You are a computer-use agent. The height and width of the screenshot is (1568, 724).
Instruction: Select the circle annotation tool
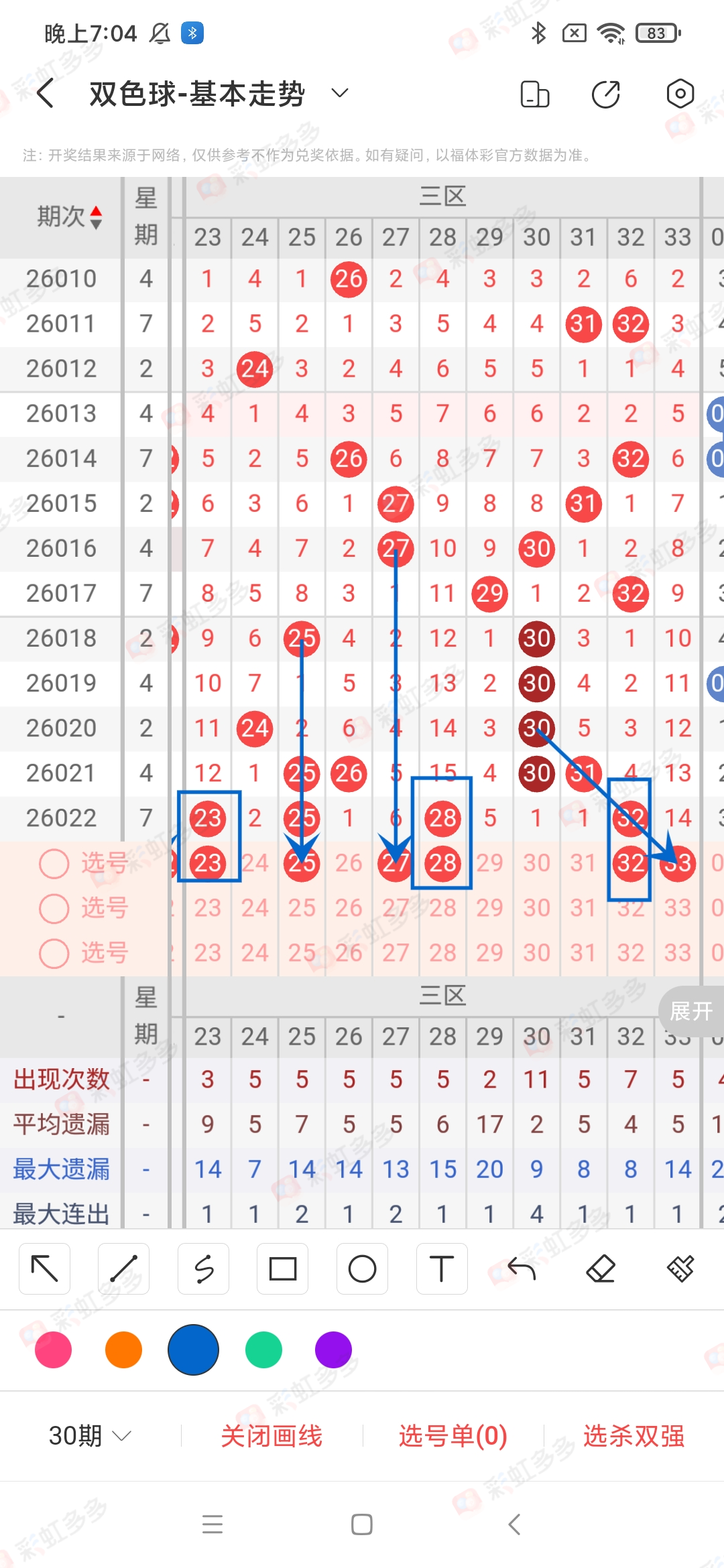362,1268
